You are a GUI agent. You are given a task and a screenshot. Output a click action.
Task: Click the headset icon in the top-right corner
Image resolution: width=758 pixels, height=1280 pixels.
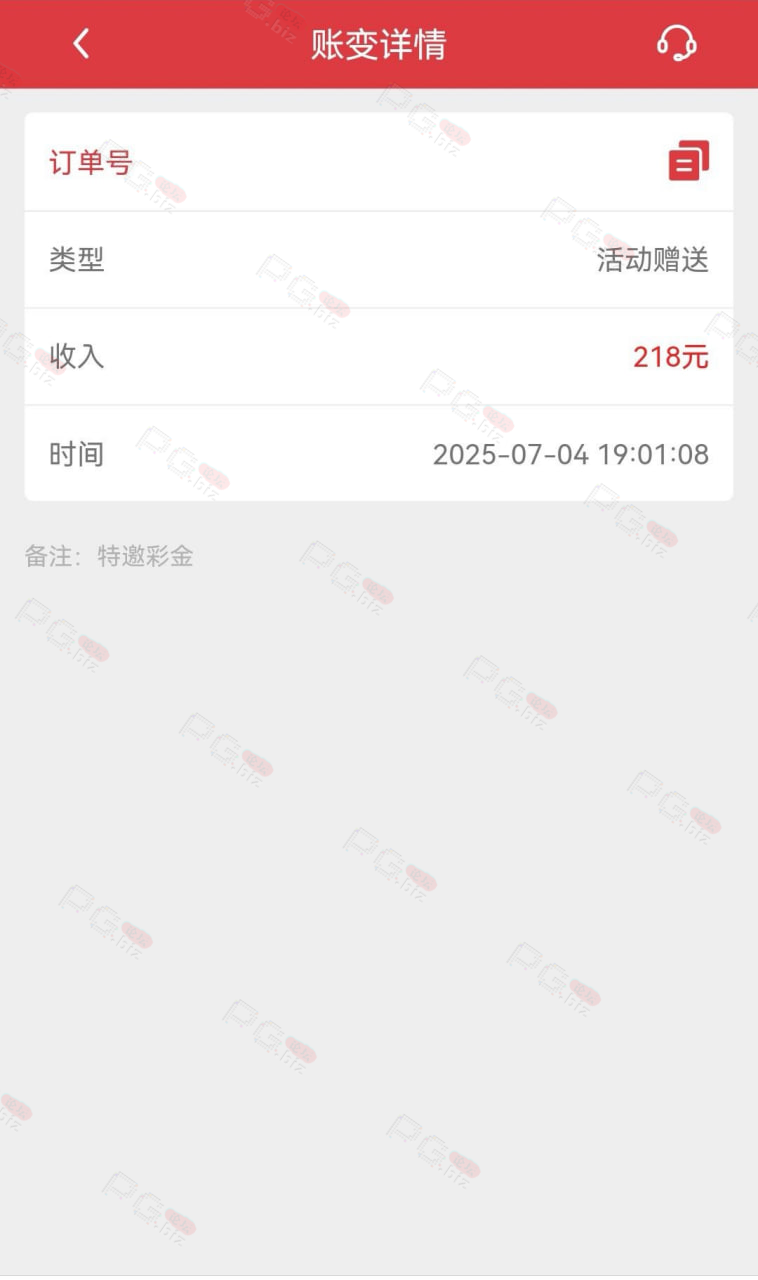(x=676, y=43)
